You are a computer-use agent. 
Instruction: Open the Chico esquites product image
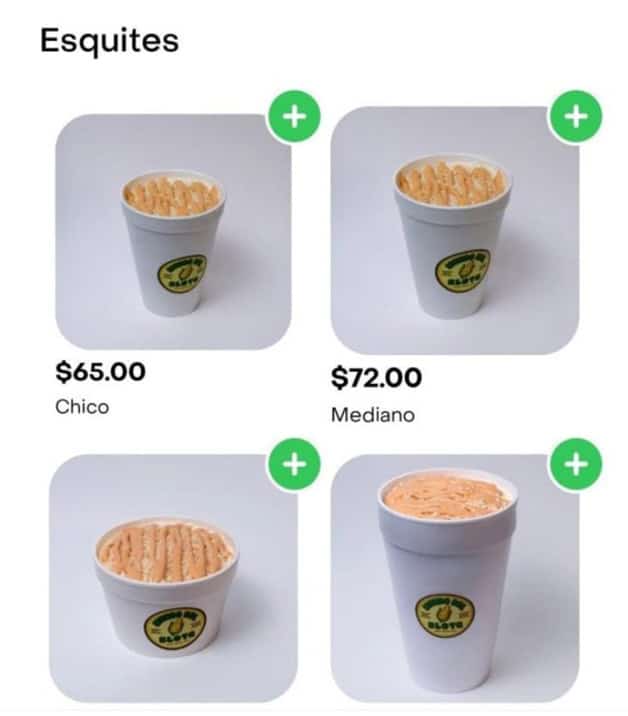[172, 232]
